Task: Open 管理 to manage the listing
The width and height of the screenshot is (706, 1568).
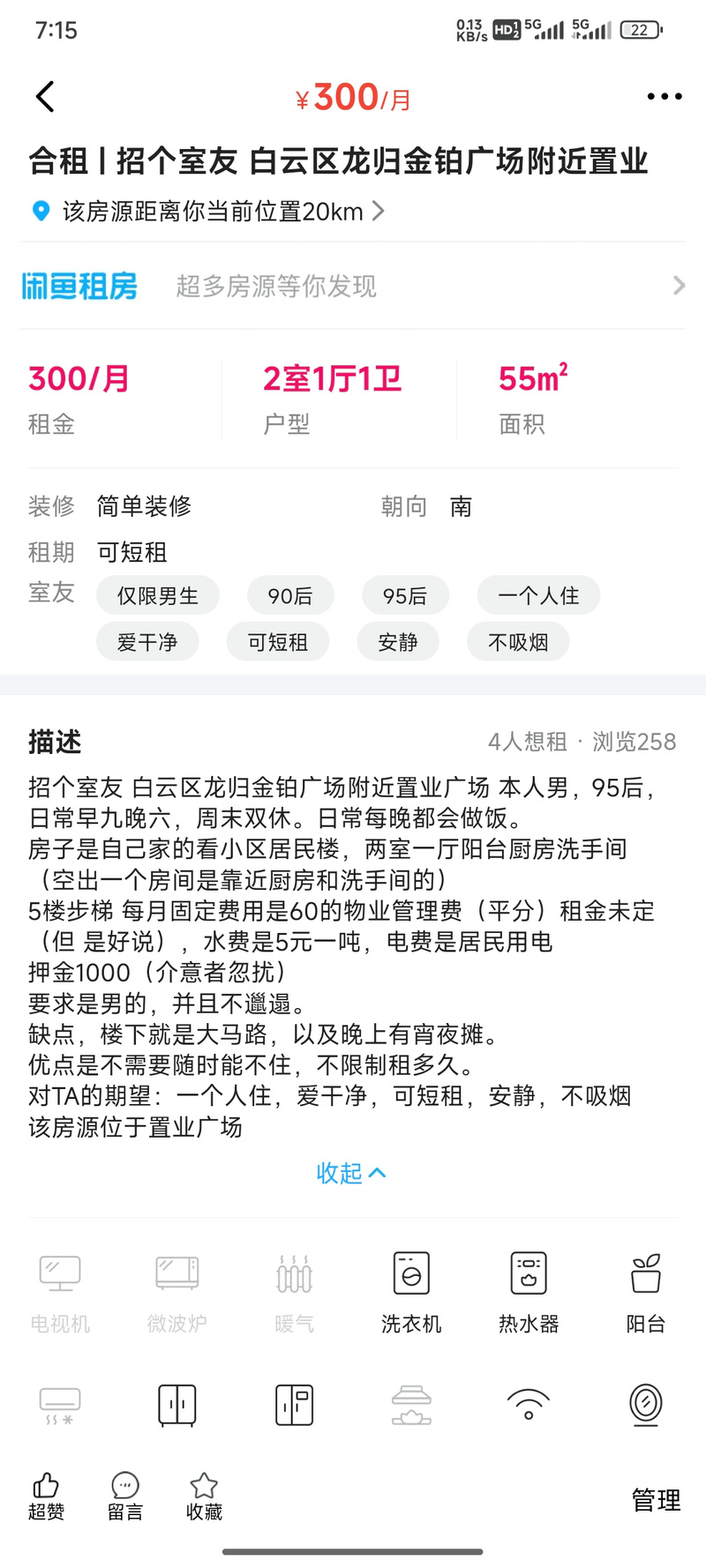Action: (x=656, y=1500)
